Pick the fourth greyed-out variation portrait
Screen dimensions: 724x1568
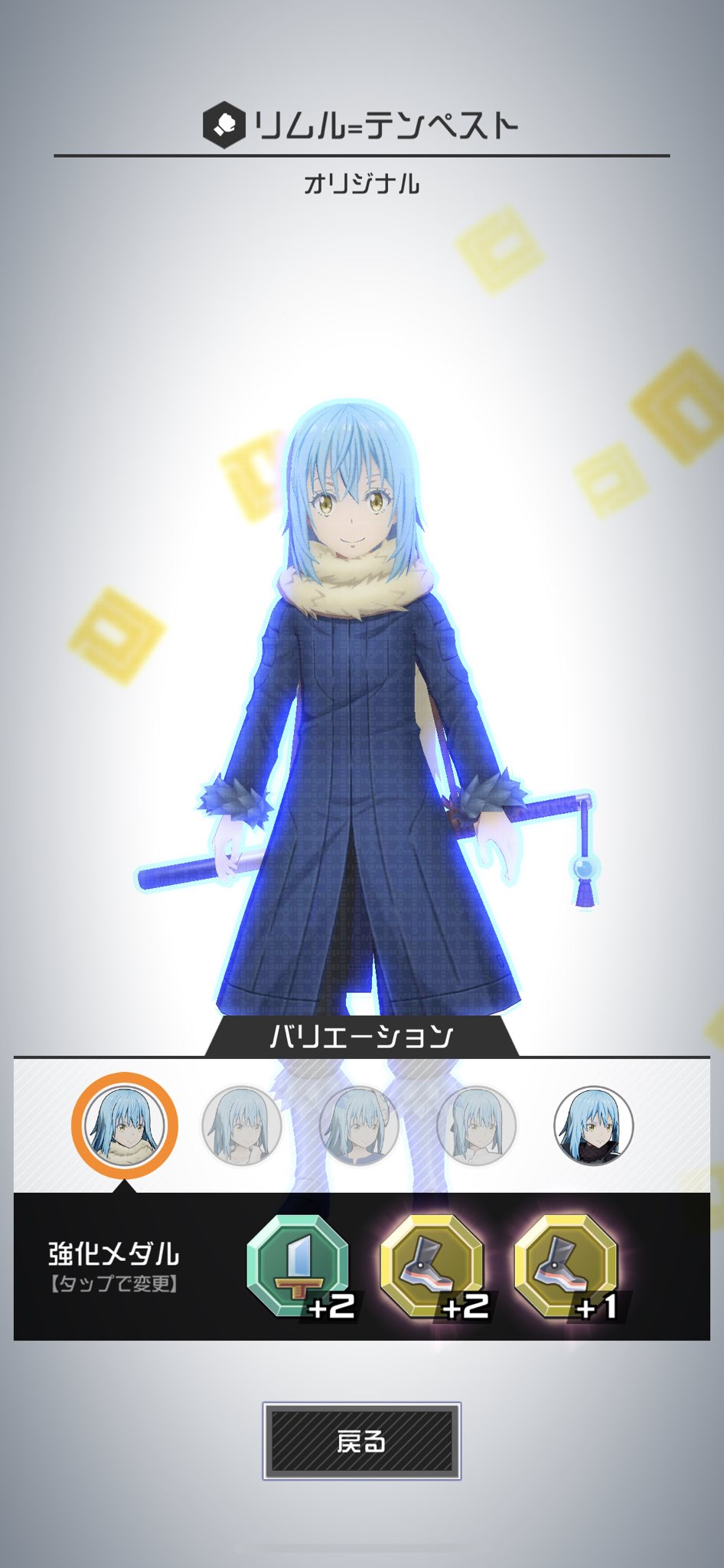tap(476, 1125)
